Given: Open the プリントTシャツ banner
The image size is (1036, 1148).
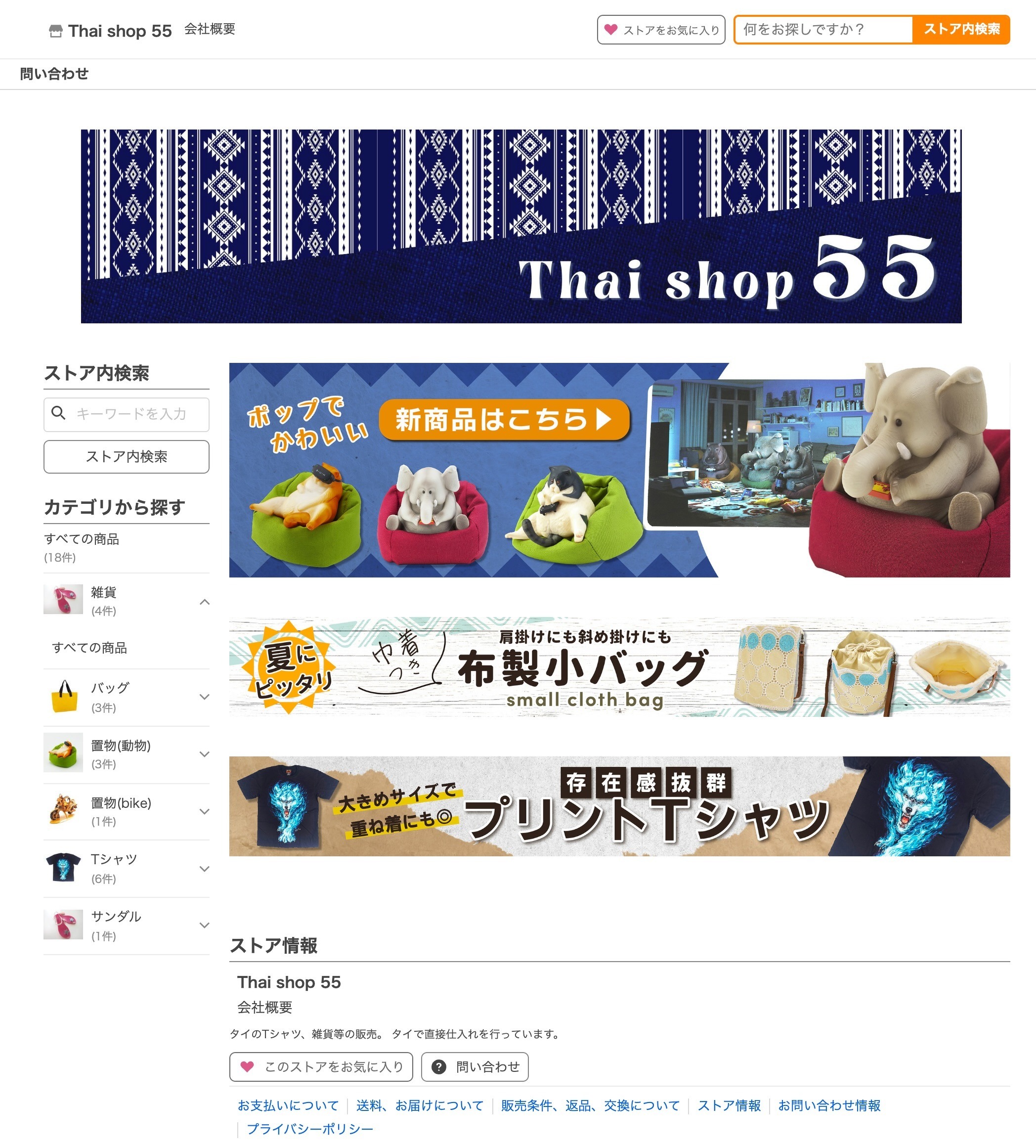Looking at the screenshot, I should 619,806.
